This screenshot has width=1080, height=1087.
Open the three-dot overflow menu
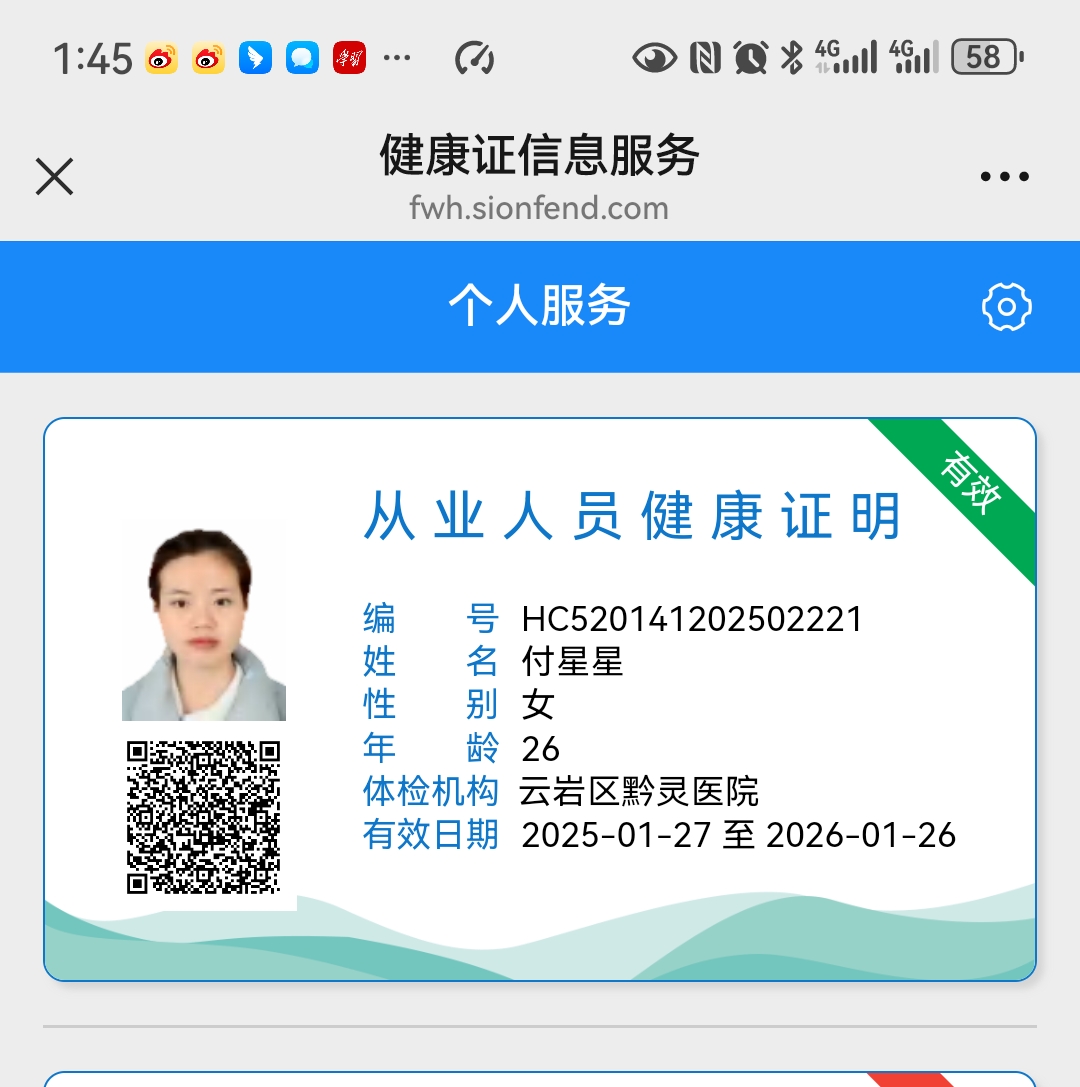[1004, 177]
